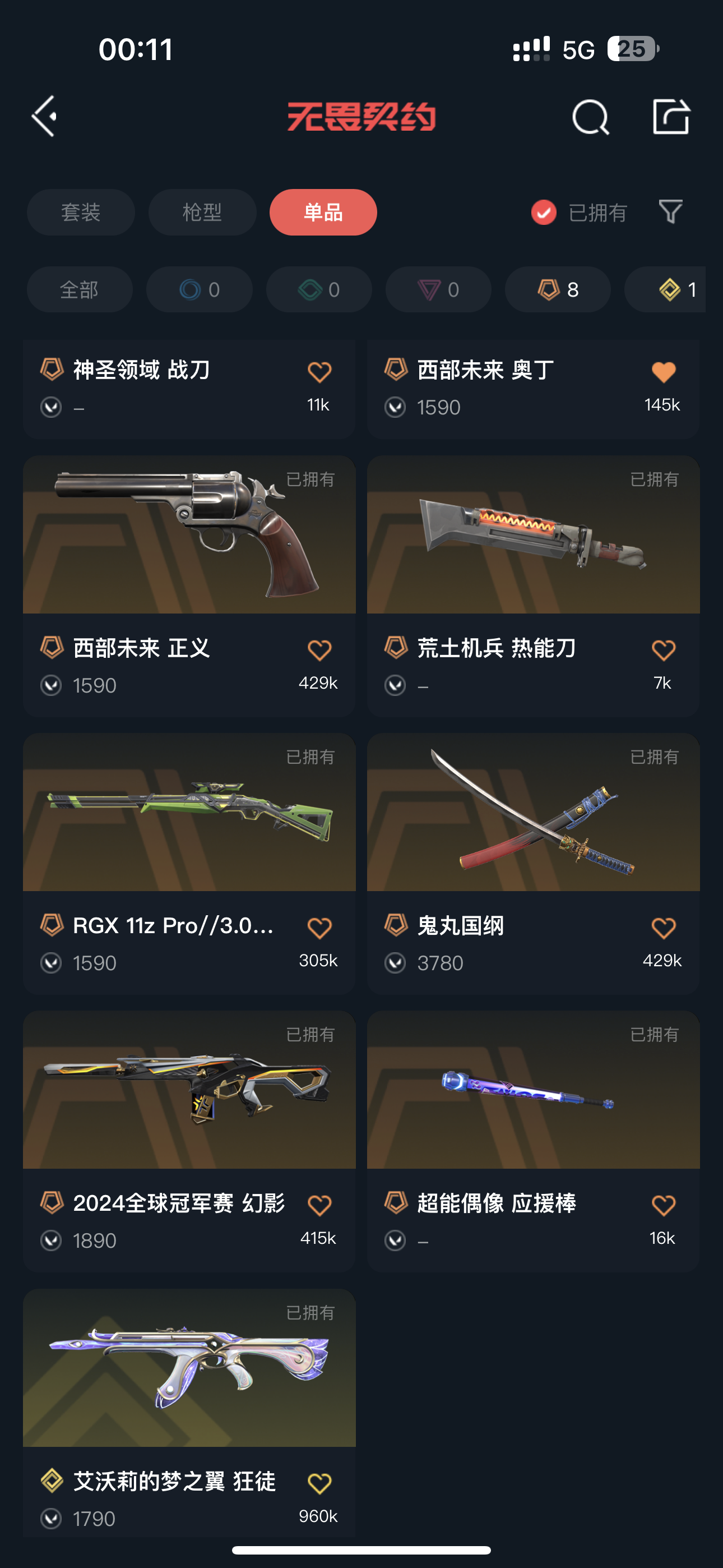Open the filter funnel icon
This screenshot has height=1568, width=723.
pyautogui.click(x=670, y=212)
